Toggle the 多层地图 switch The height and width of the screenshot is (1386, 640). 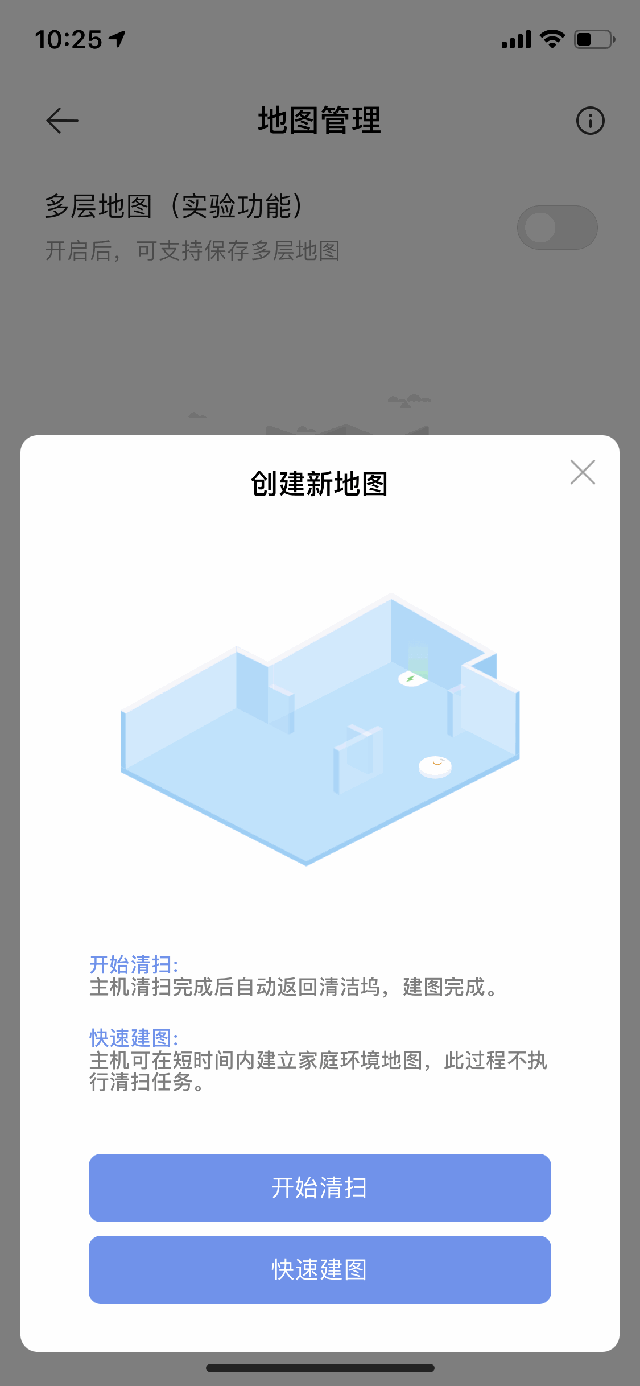point(557,228)
